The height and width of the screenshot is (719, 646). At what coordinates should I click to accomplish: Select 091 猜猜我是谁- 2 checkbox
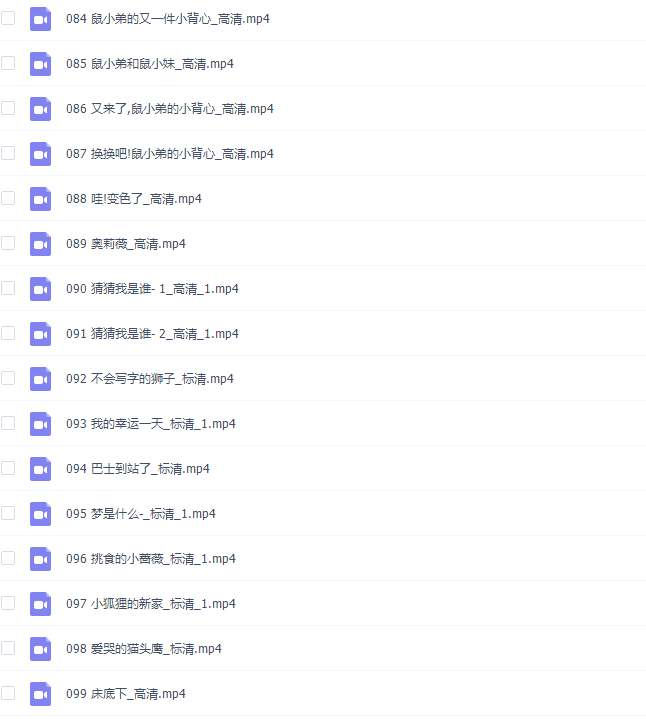tap(8, 333)
